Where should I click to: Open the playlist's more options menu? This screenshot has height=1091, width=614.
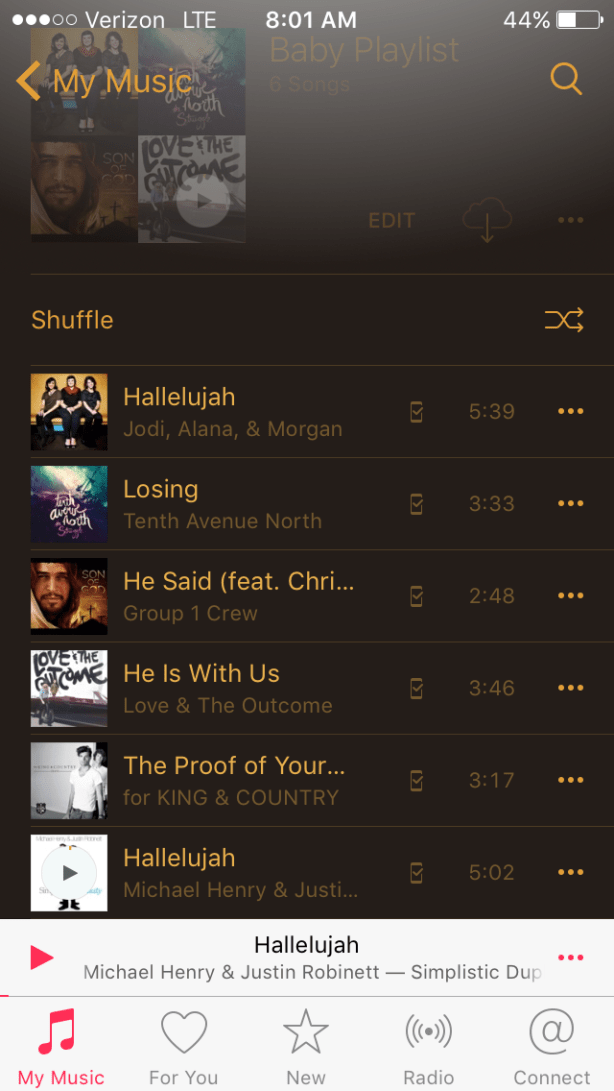[x=570, y=221]
